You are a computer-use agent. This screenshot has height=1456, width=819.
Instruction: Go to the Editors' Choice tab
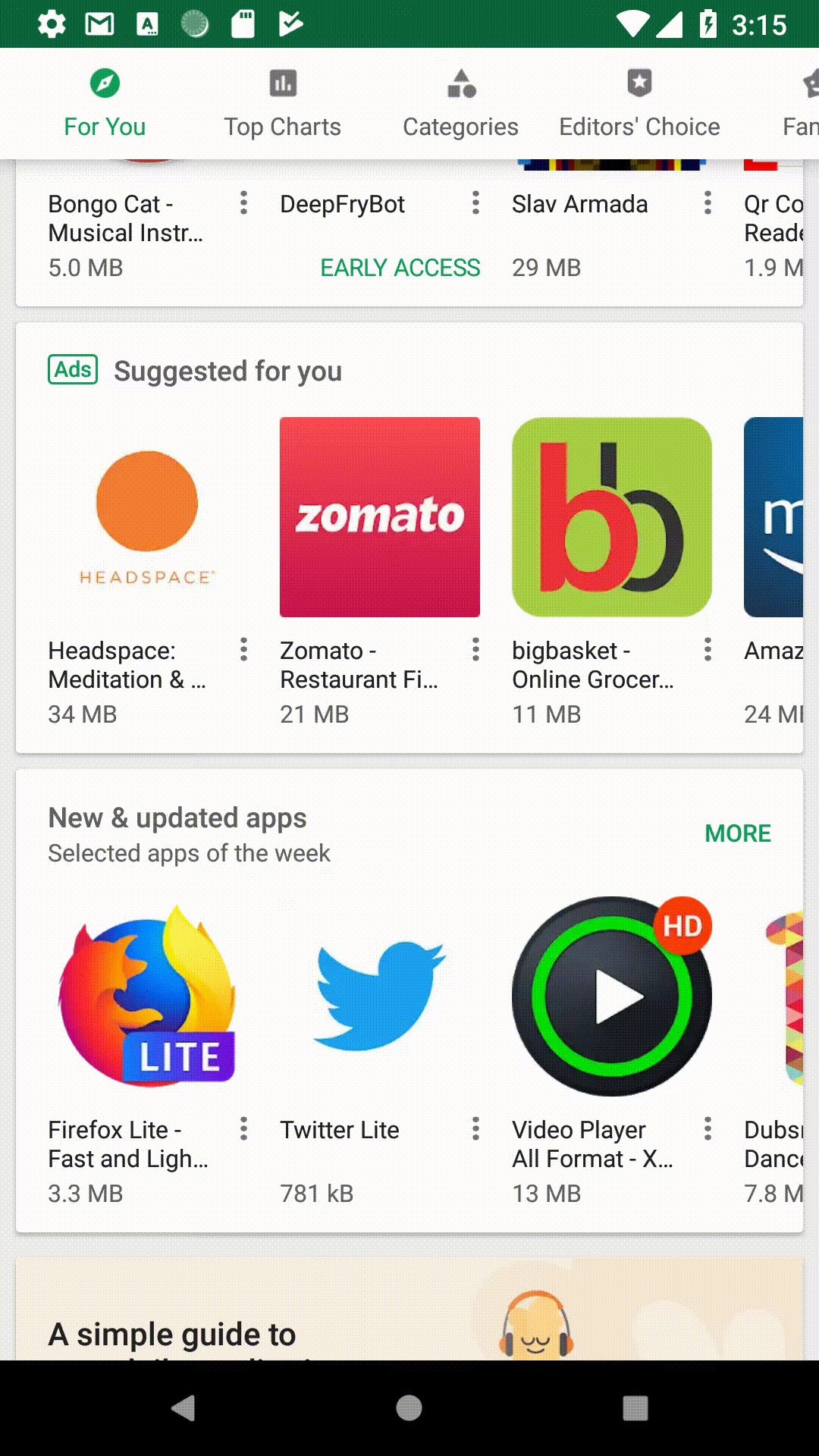(x=639, y=104)
